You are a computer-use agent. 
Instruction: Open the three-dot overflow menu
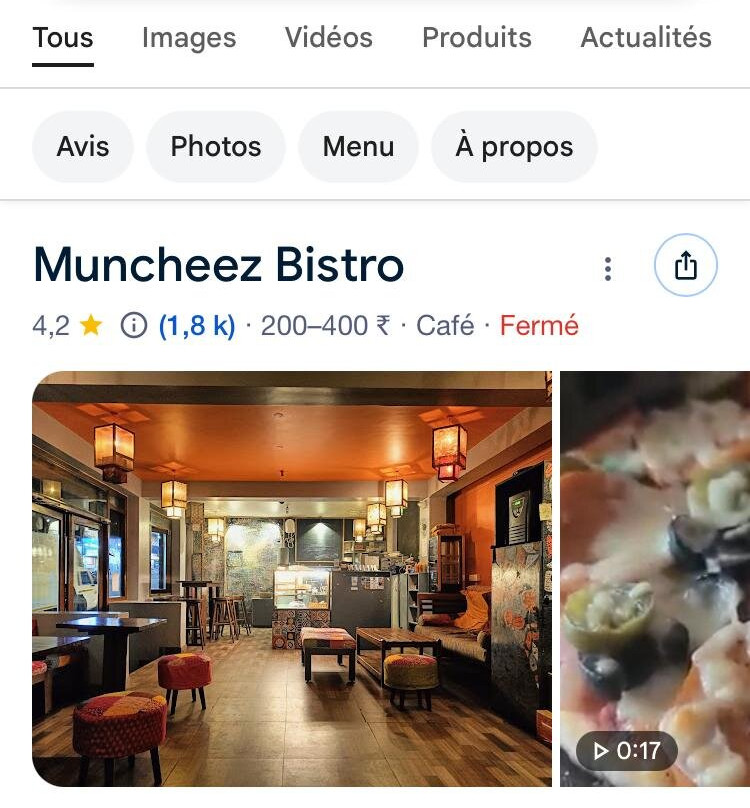pyautogui.click(x=607, y=268)
